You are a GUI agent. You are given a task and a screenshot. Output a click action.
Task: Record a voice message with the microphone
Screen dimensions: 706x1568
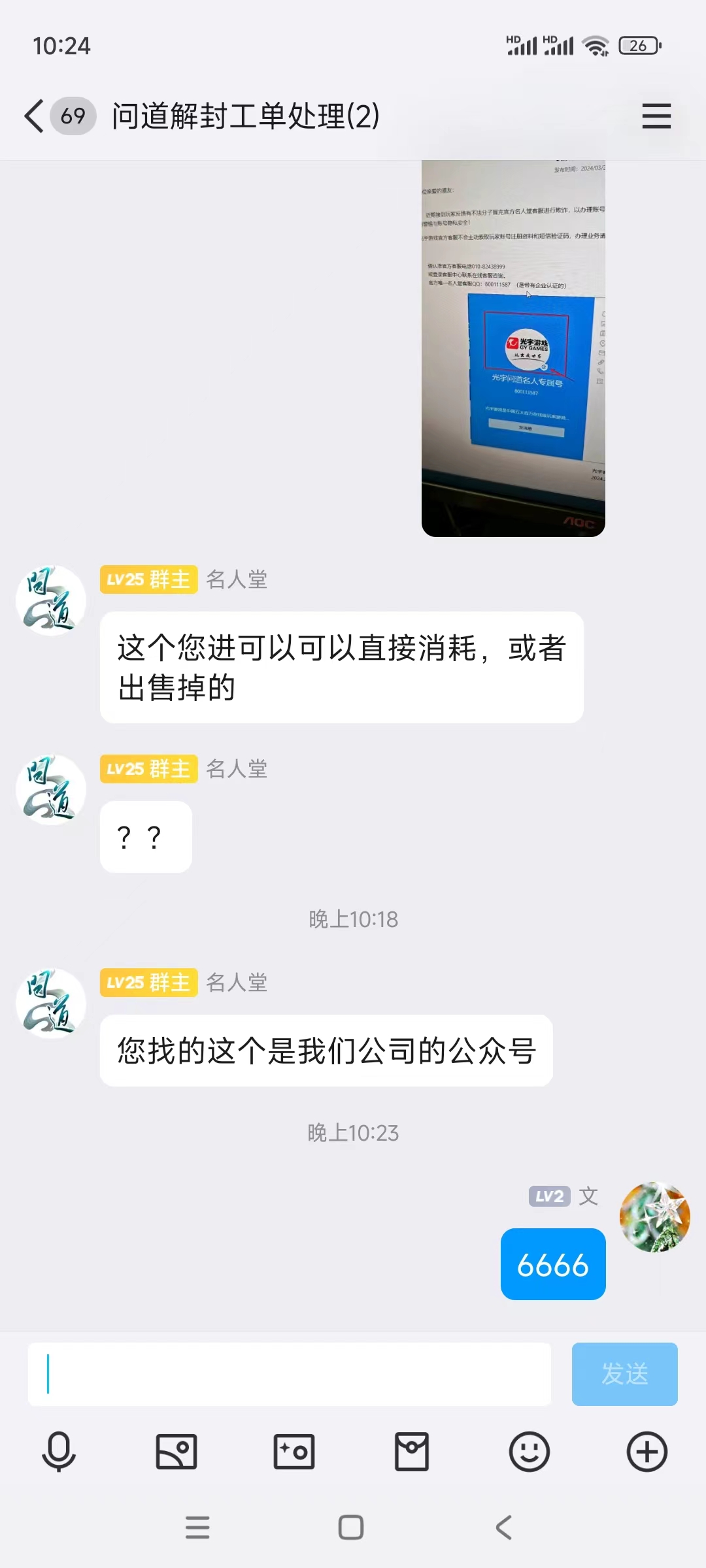coord(59,1452)
